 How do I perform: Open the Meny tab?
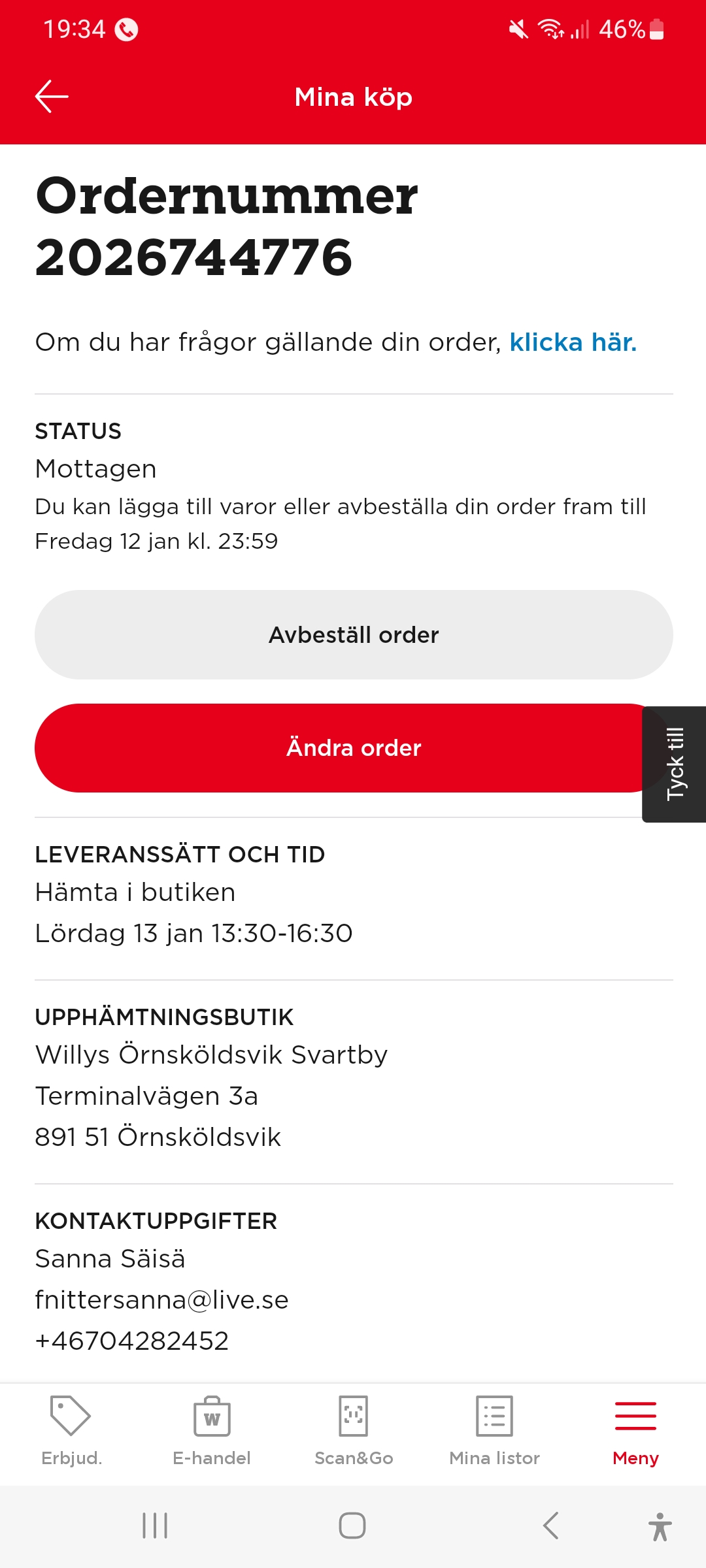coord(635,1431)
